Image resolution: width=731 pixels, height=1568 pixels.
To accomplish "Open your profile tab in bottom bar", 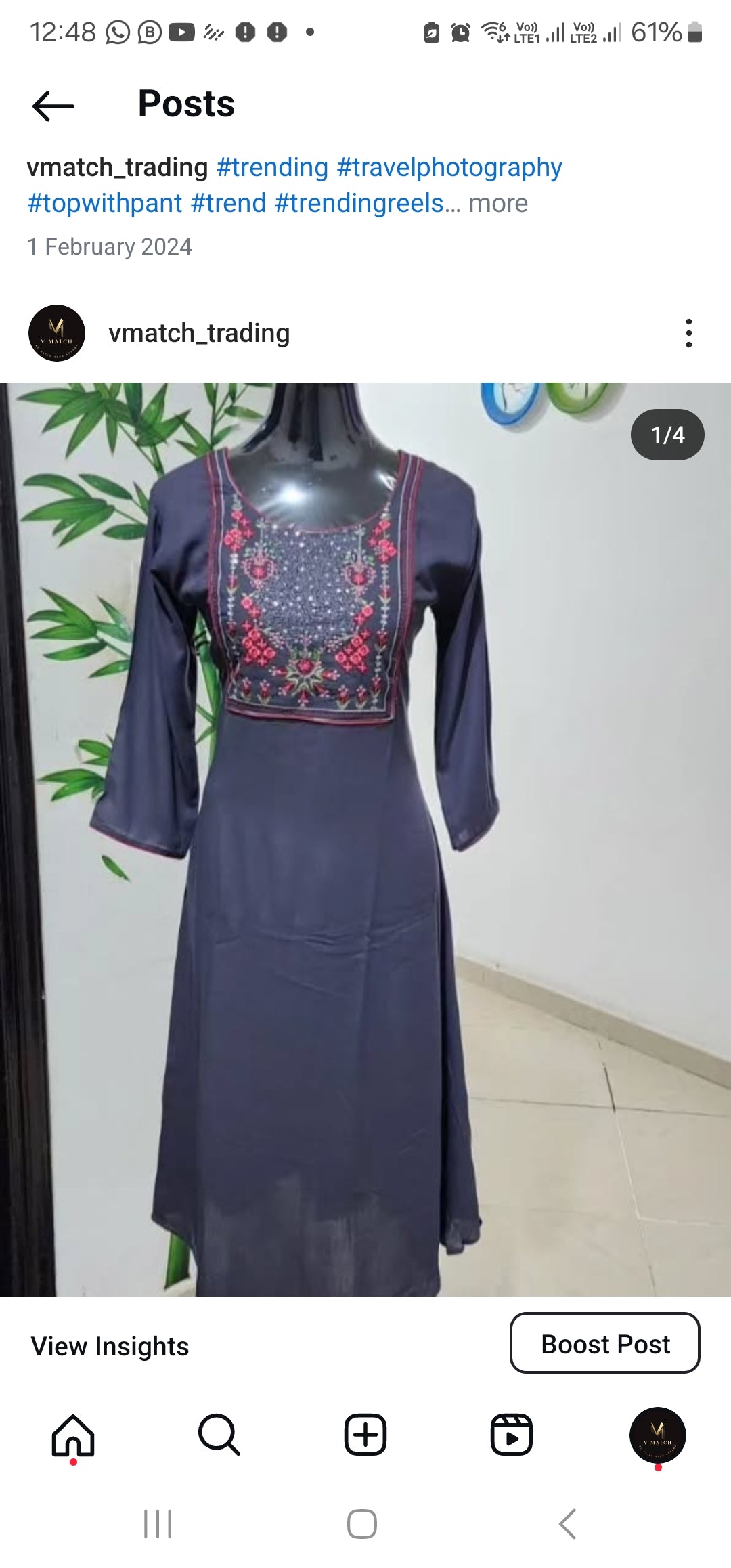I will pyautogui.click(x=657, y=1434).
